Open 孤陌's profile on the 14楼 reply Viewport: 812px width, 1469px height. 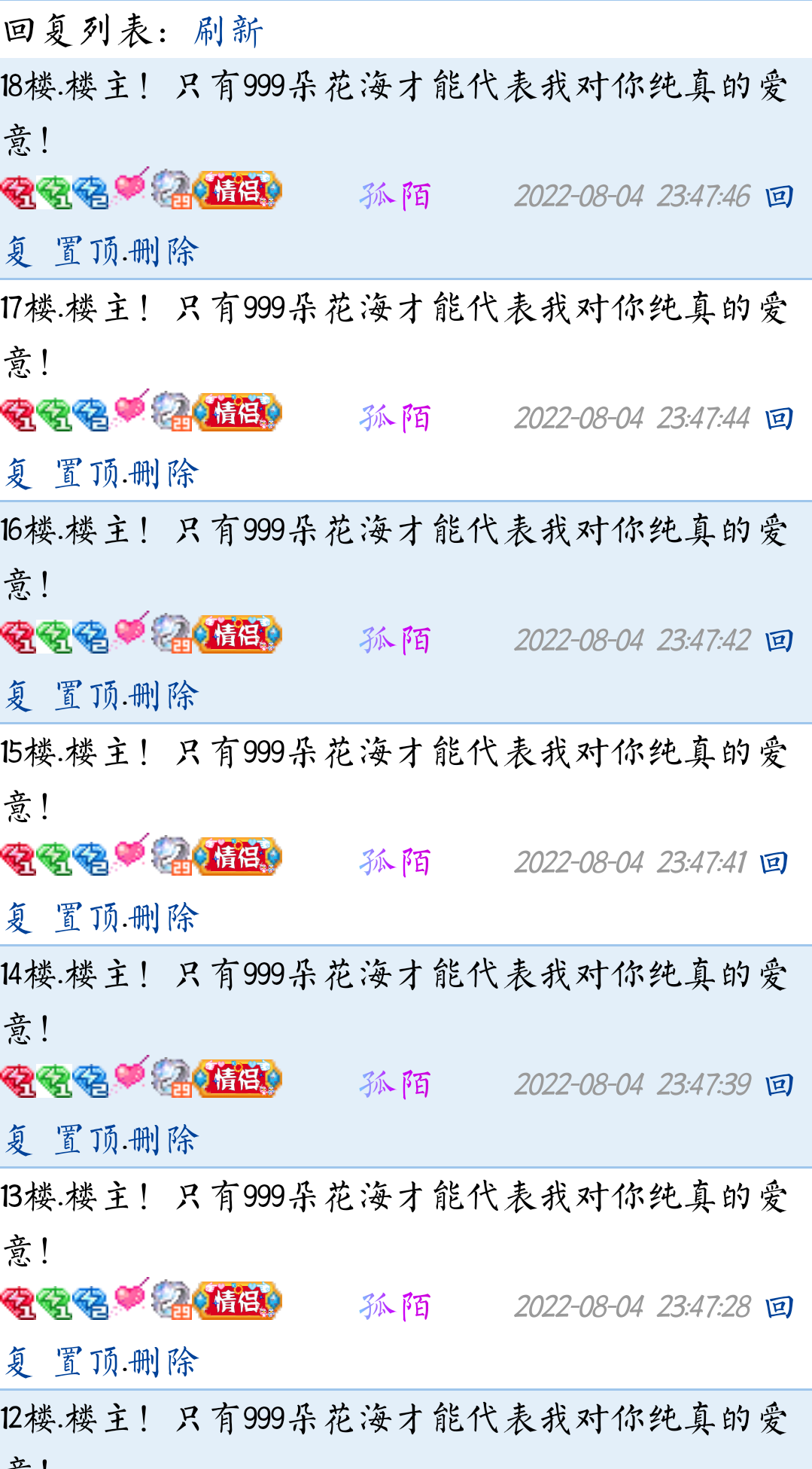(395, 1084)
